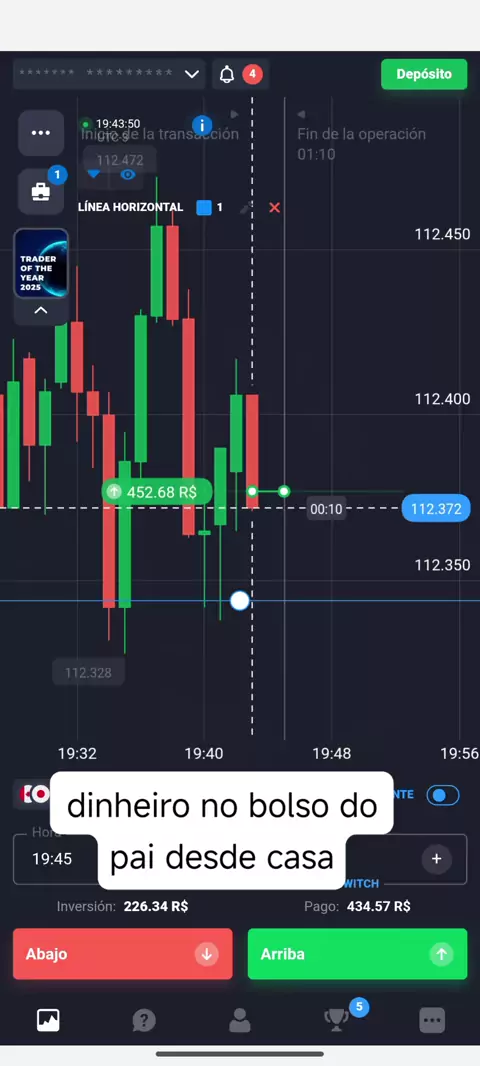The image size is (480, 1066).
Task: Flip the blue toggle switch above the plus button
Action: pos(443,795)
